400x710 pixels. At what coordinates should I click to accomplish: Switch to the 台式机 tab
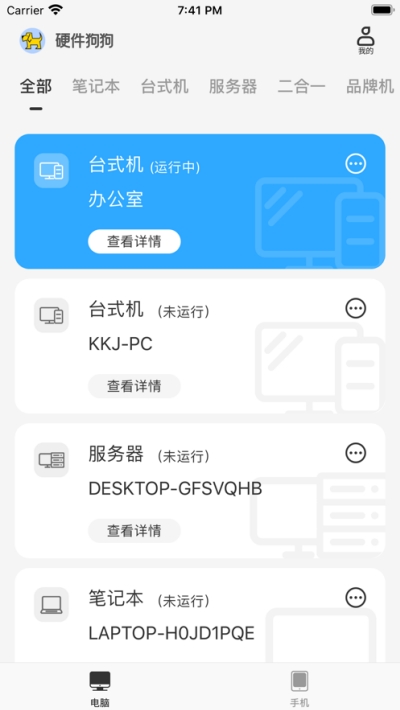pos(164,86)
